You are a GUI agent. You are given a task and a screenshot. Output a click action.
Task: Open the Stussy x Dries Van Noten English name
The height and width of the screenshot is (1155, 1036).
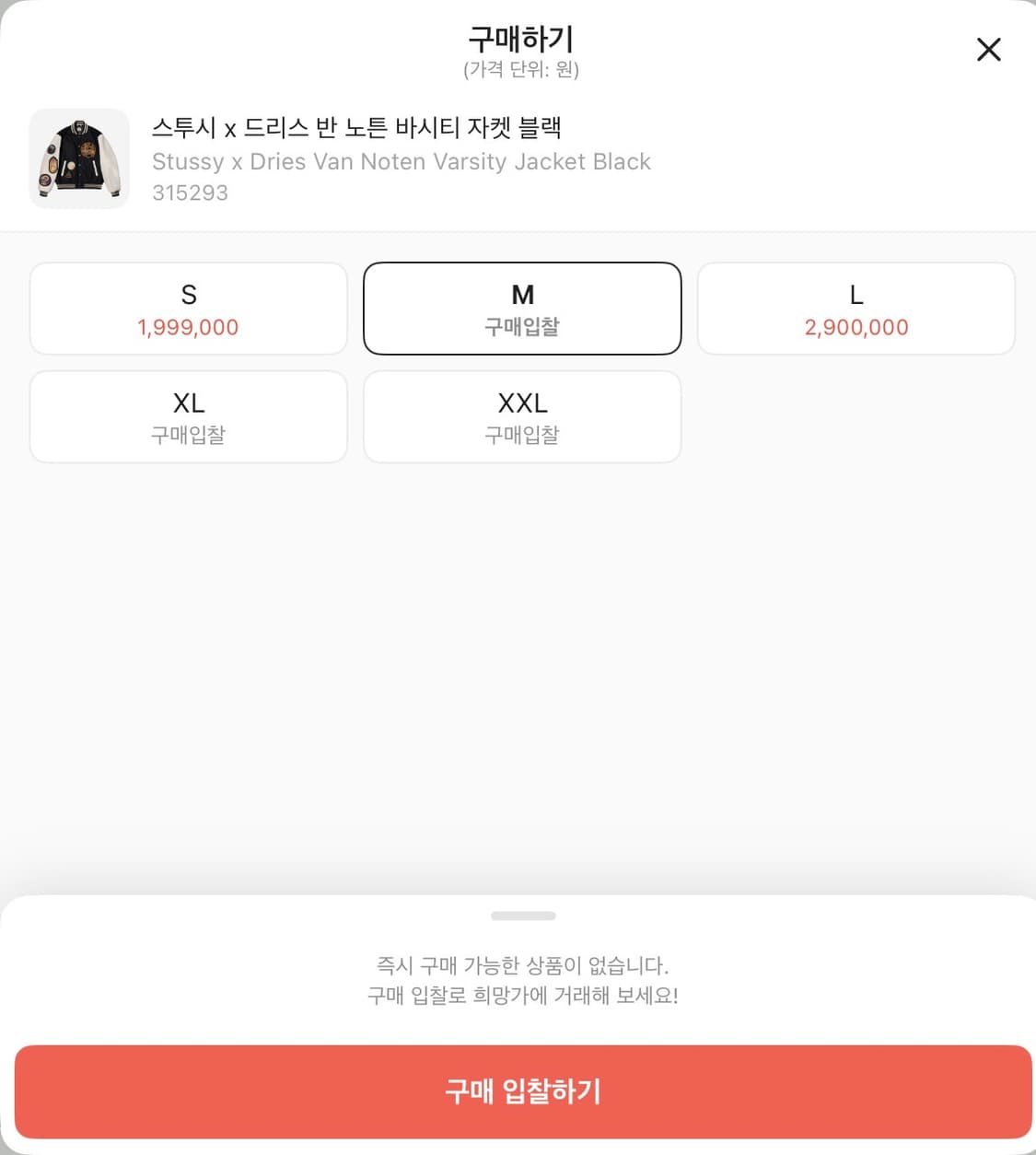pyautogui.click(x=402, y=161)
